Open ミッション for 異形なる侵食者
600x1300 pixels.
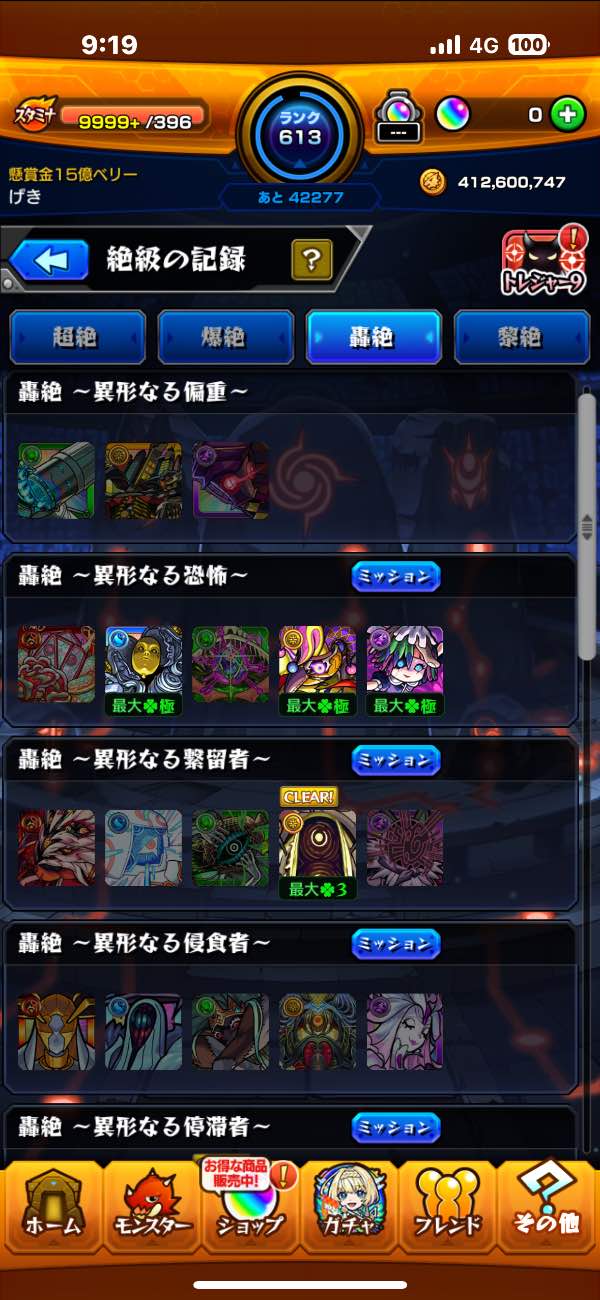(x=396, y=943)
